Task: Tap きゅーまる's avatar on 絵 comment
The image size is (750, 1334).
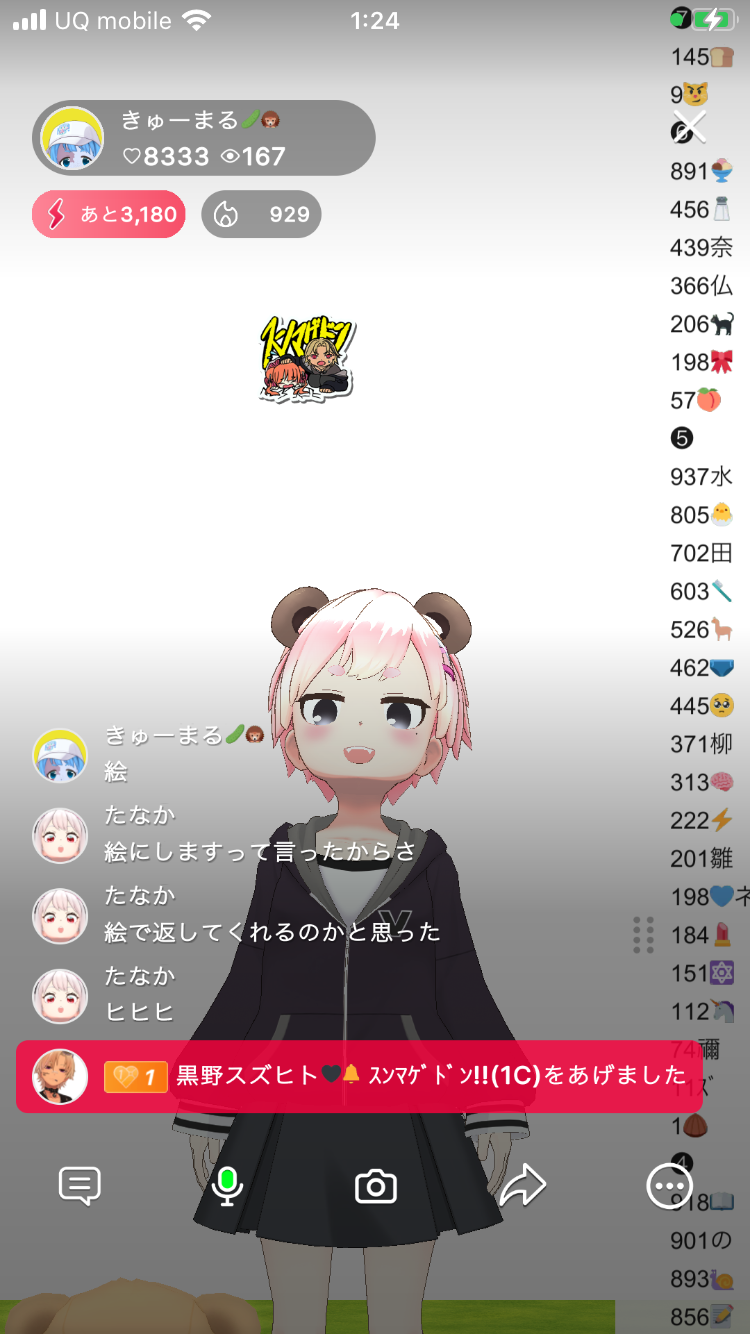Action: click(60, 755)
